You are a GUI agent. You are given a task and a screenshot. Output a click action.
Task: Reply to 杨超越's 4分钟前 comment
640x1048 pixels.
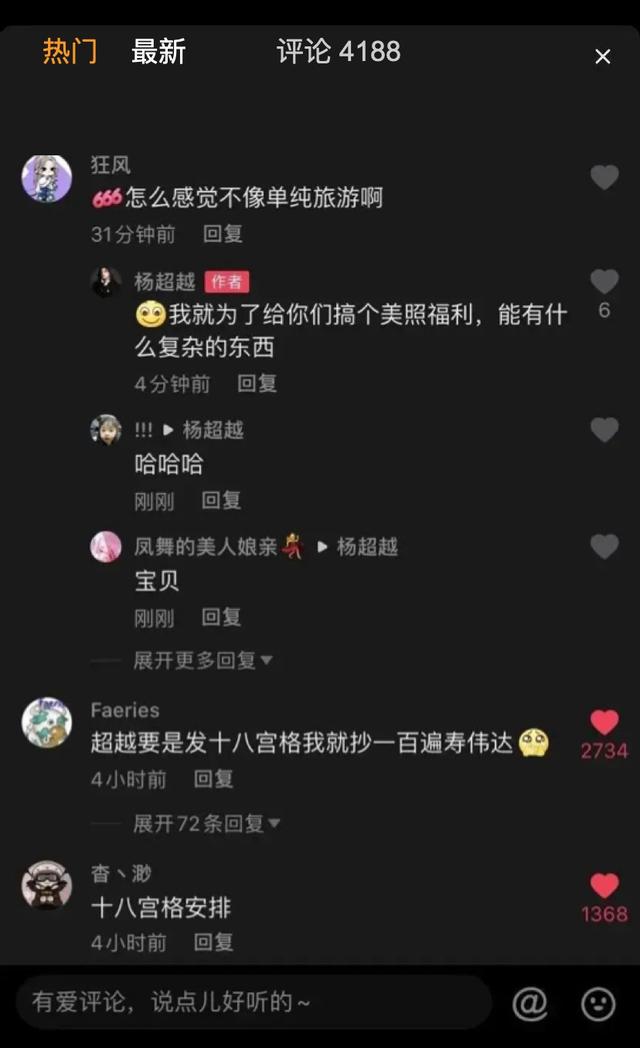tap(257, 383)
